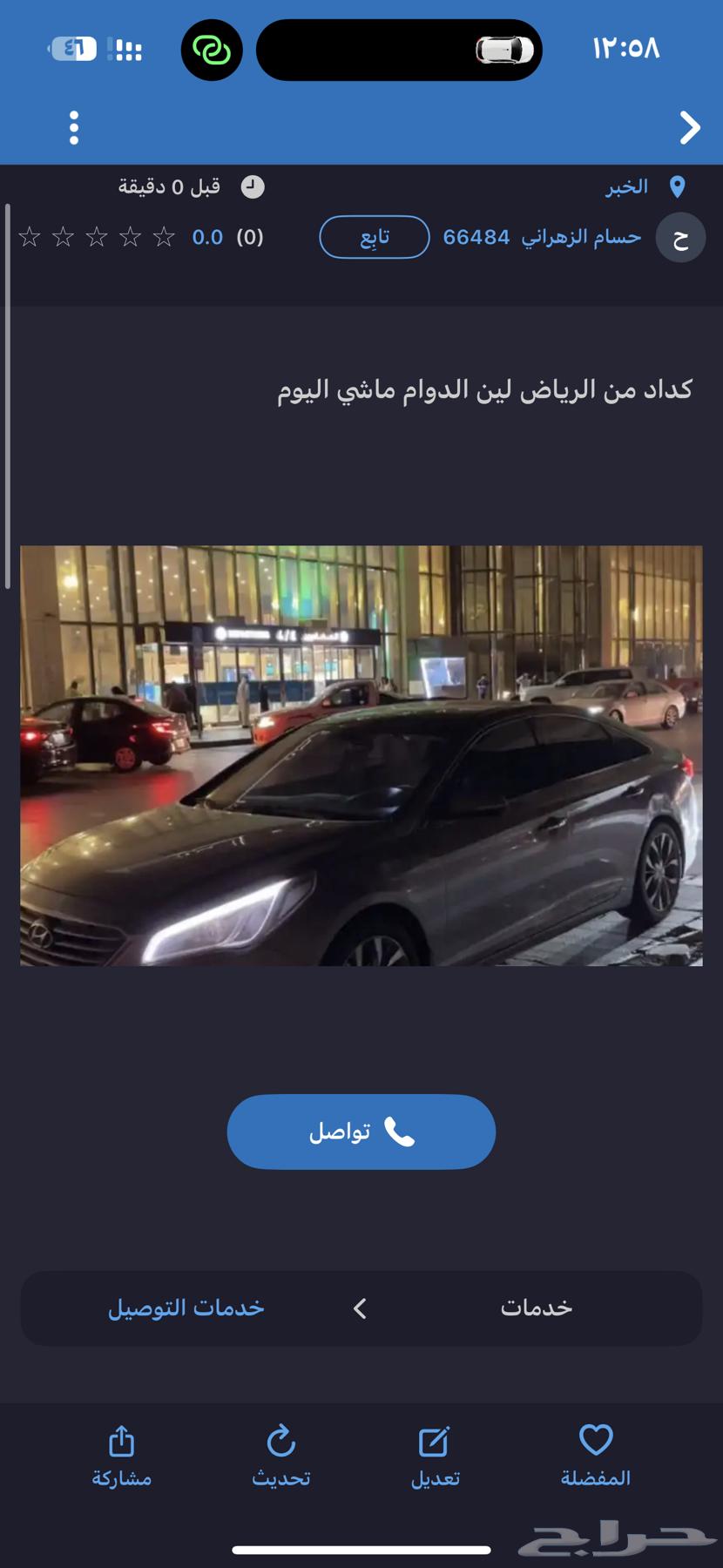Select the خدمات category label
This screenshot has width=723, height=1568.
coord(537,1307)
